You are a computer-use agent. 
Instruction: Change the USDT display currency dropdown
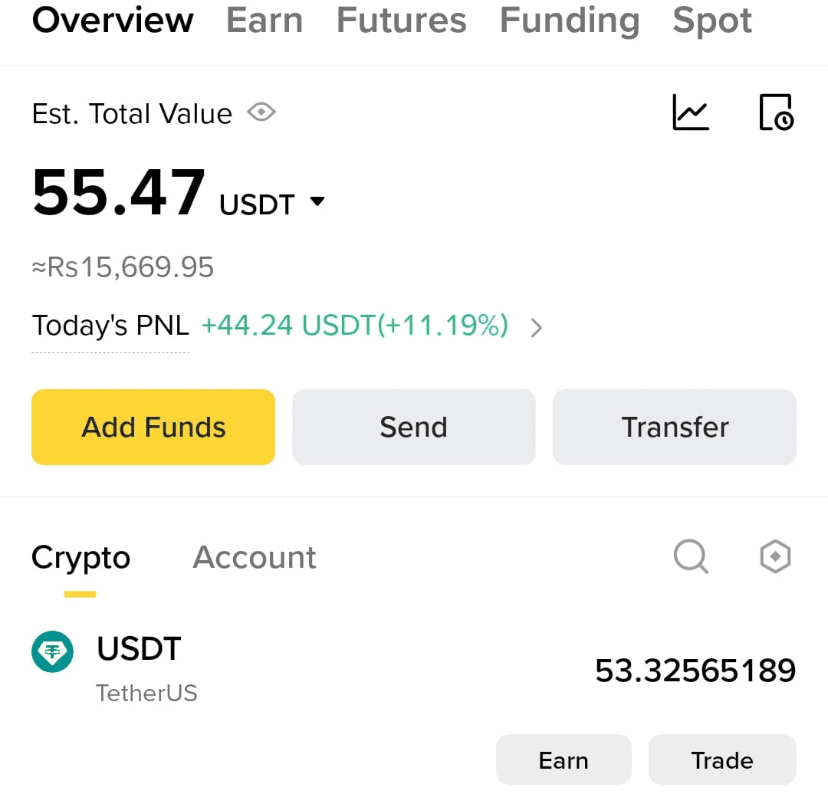click(x=272, y=204)
